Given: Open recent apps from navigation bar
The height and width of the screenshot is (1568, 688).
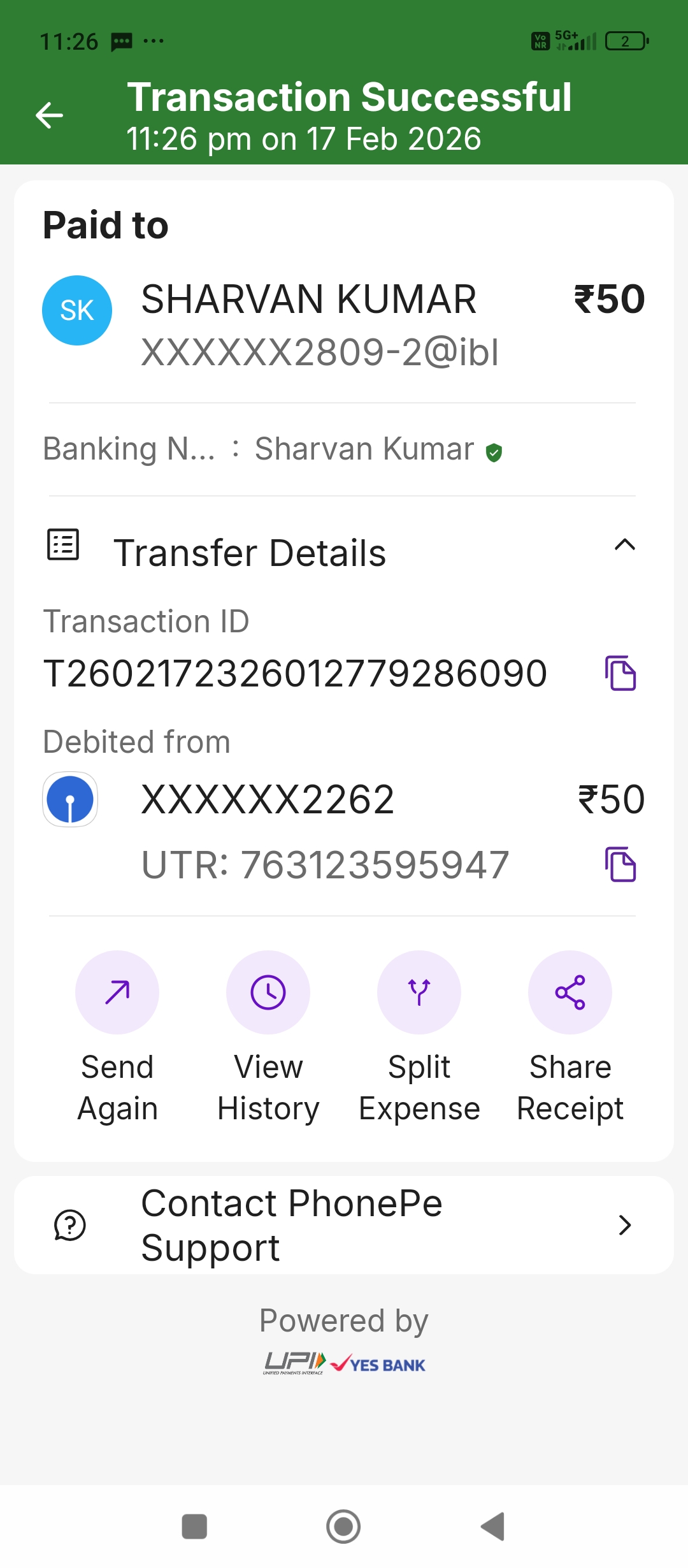Looking at the screenshot, I should pyautogui.click(x=194, y=1527).
